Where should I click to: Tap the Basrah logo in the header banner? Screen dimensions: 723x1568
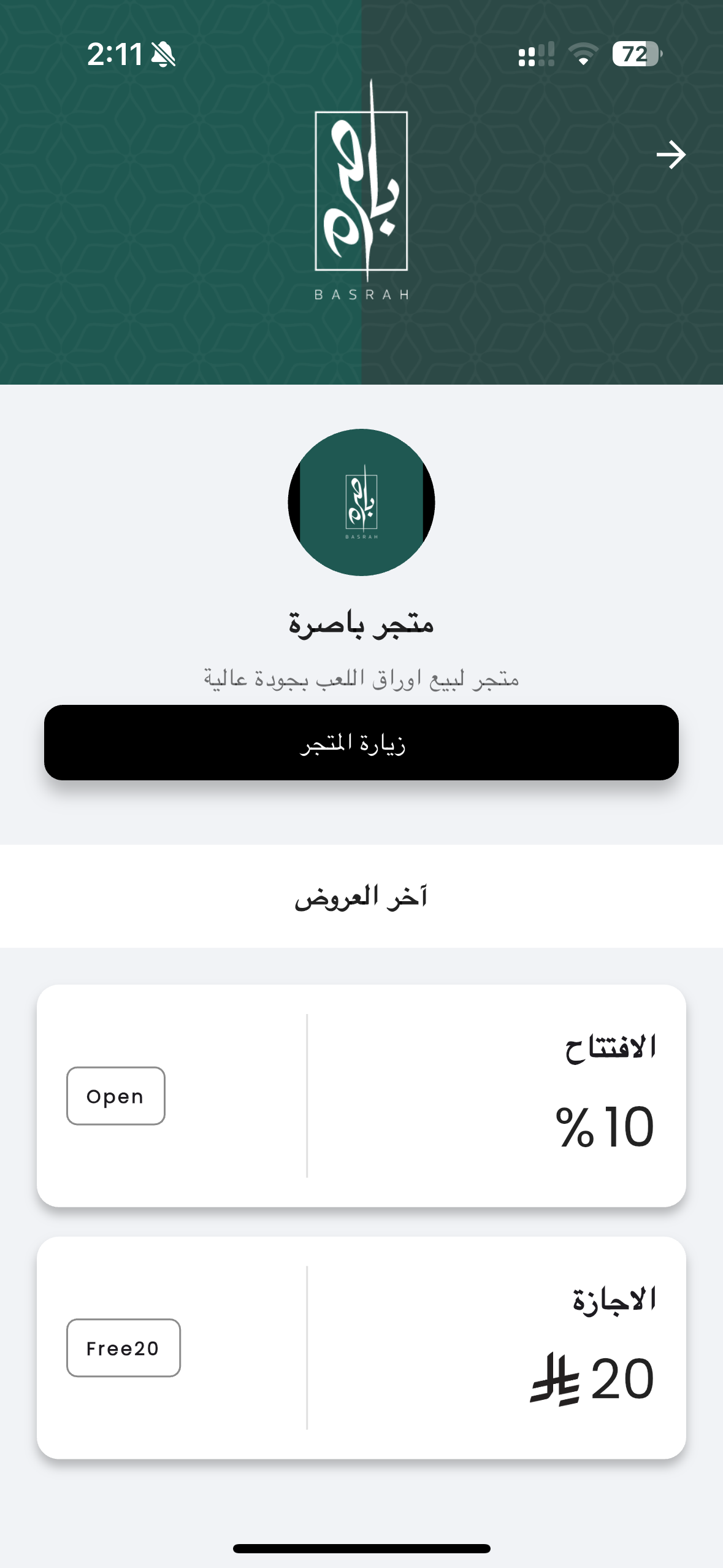tap(361, 190)
